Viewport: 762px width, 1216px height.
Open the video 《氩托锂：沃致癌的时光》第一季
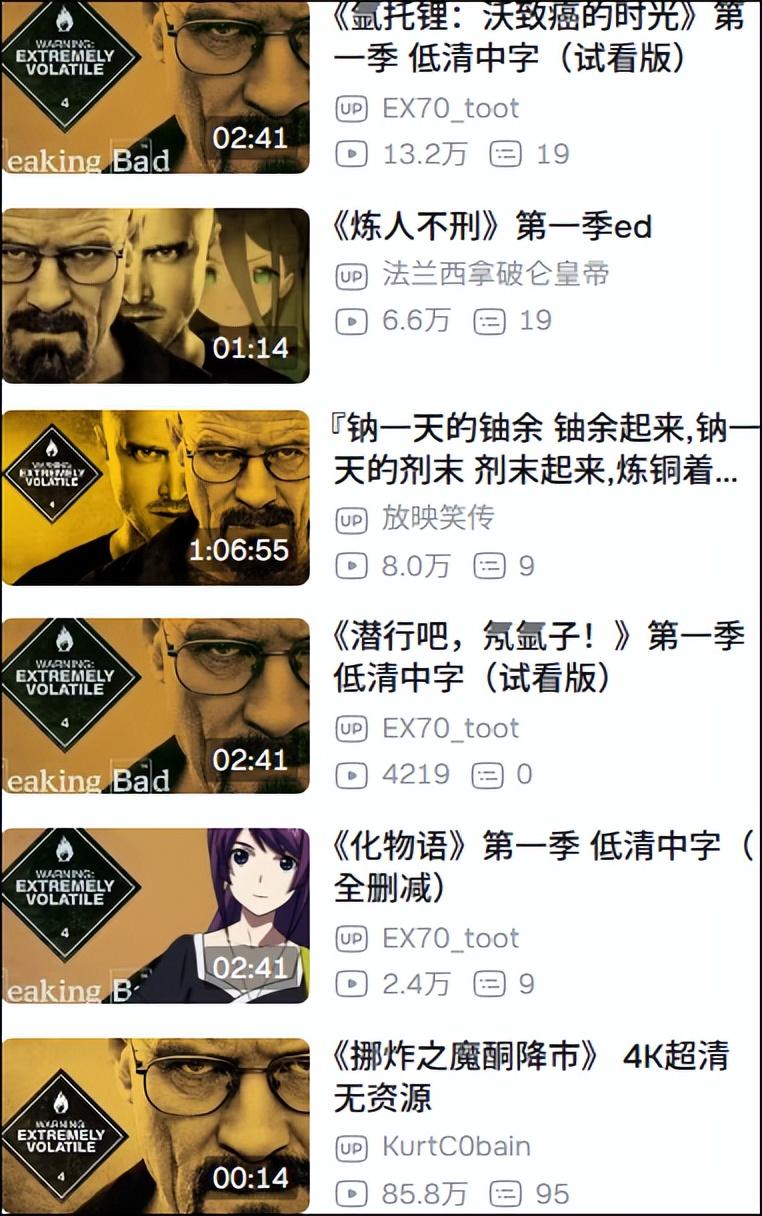coord(155,88)
